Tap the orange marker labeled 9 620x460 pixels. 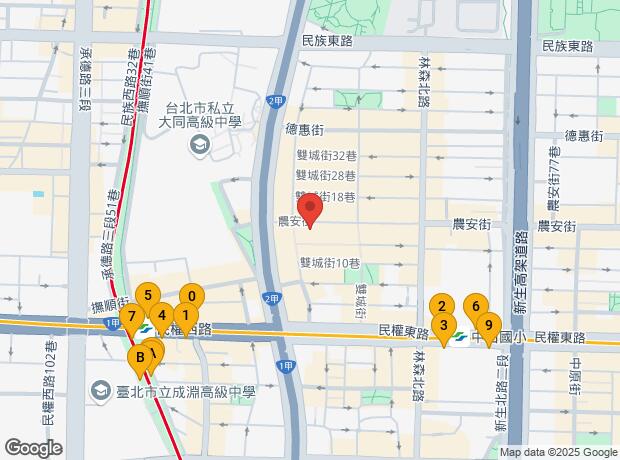pos(488,324)
